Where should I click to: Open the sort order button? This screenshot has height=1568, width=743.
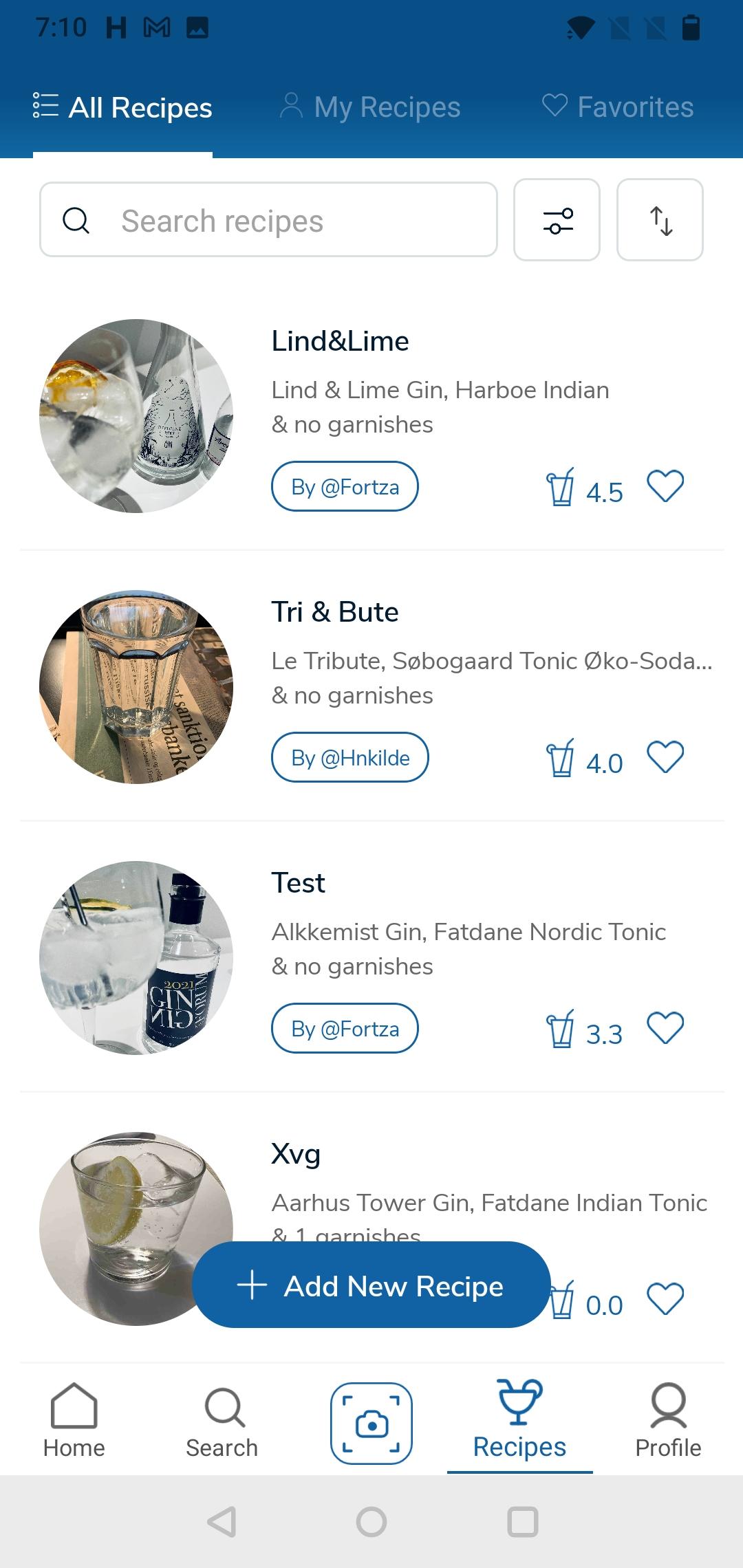(660, 220)
